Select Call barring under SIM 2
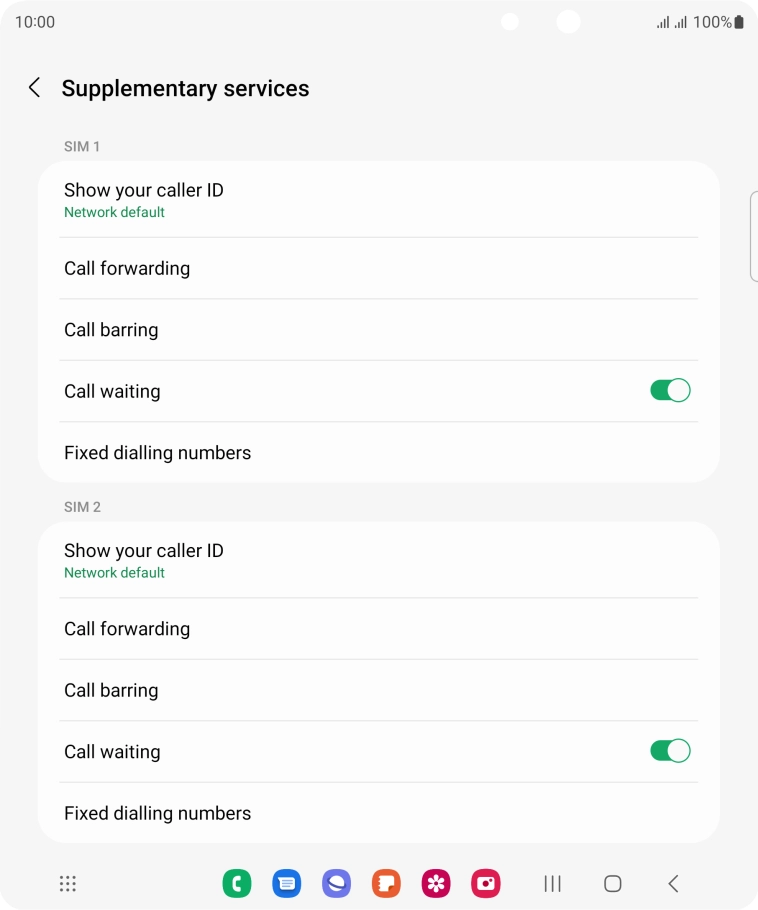The width and height of the screenshot is (758, 910). coord(379,690)
